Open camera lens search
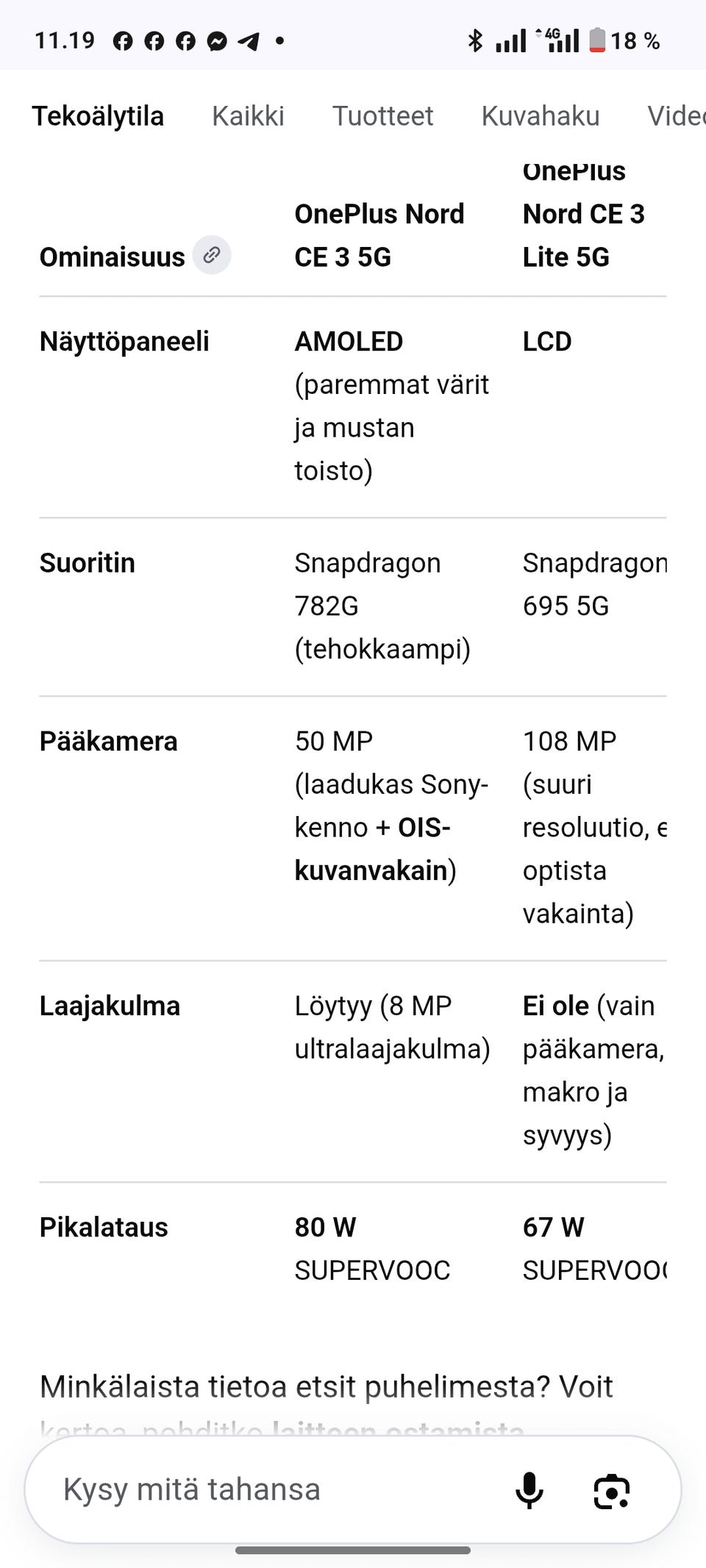Viewport: 706px width, 1568px height. point(612,1492)
